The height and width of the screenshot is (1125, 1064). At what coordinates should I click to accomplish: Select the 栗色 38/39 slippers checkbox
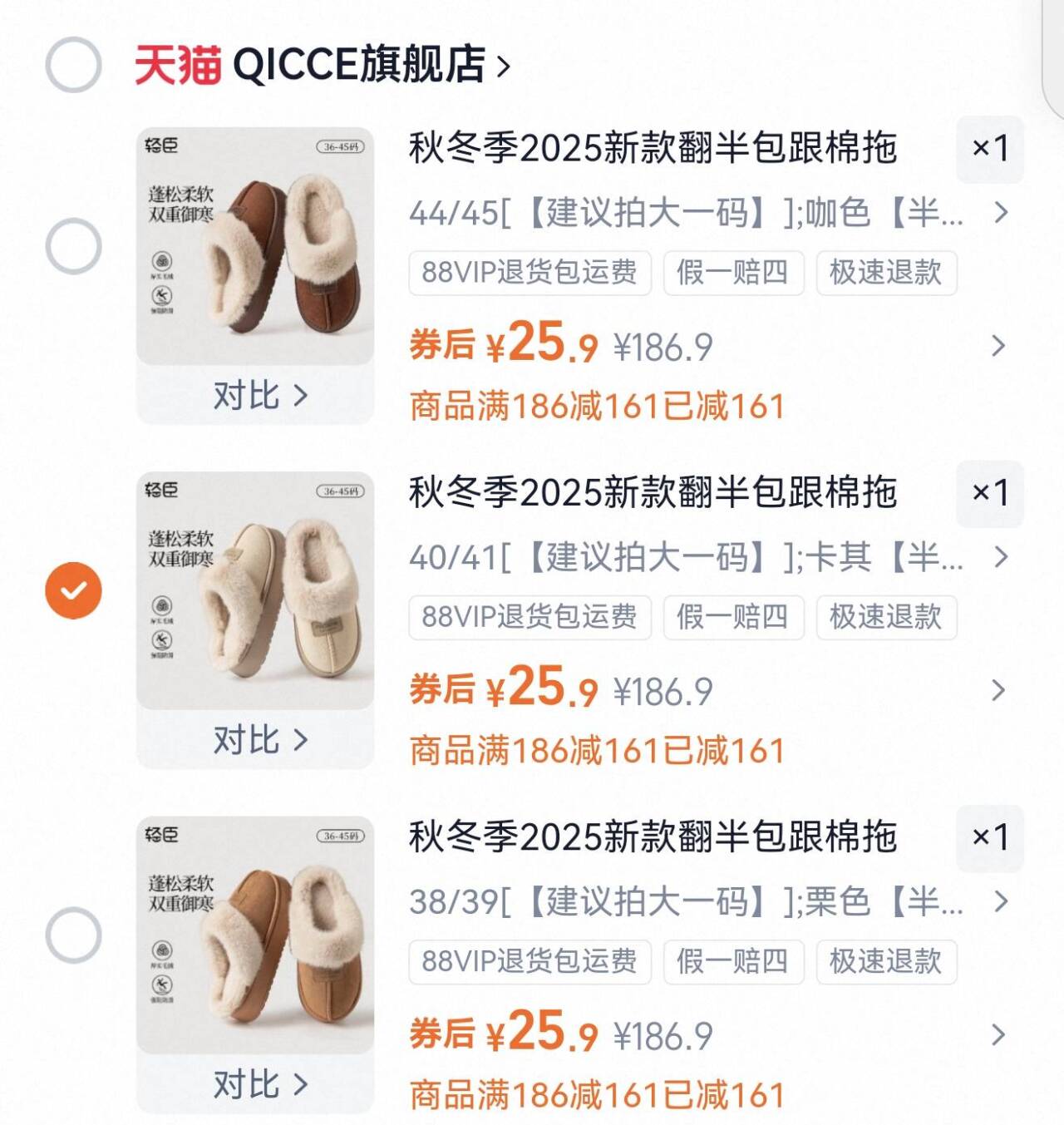(x=73, y=935)
